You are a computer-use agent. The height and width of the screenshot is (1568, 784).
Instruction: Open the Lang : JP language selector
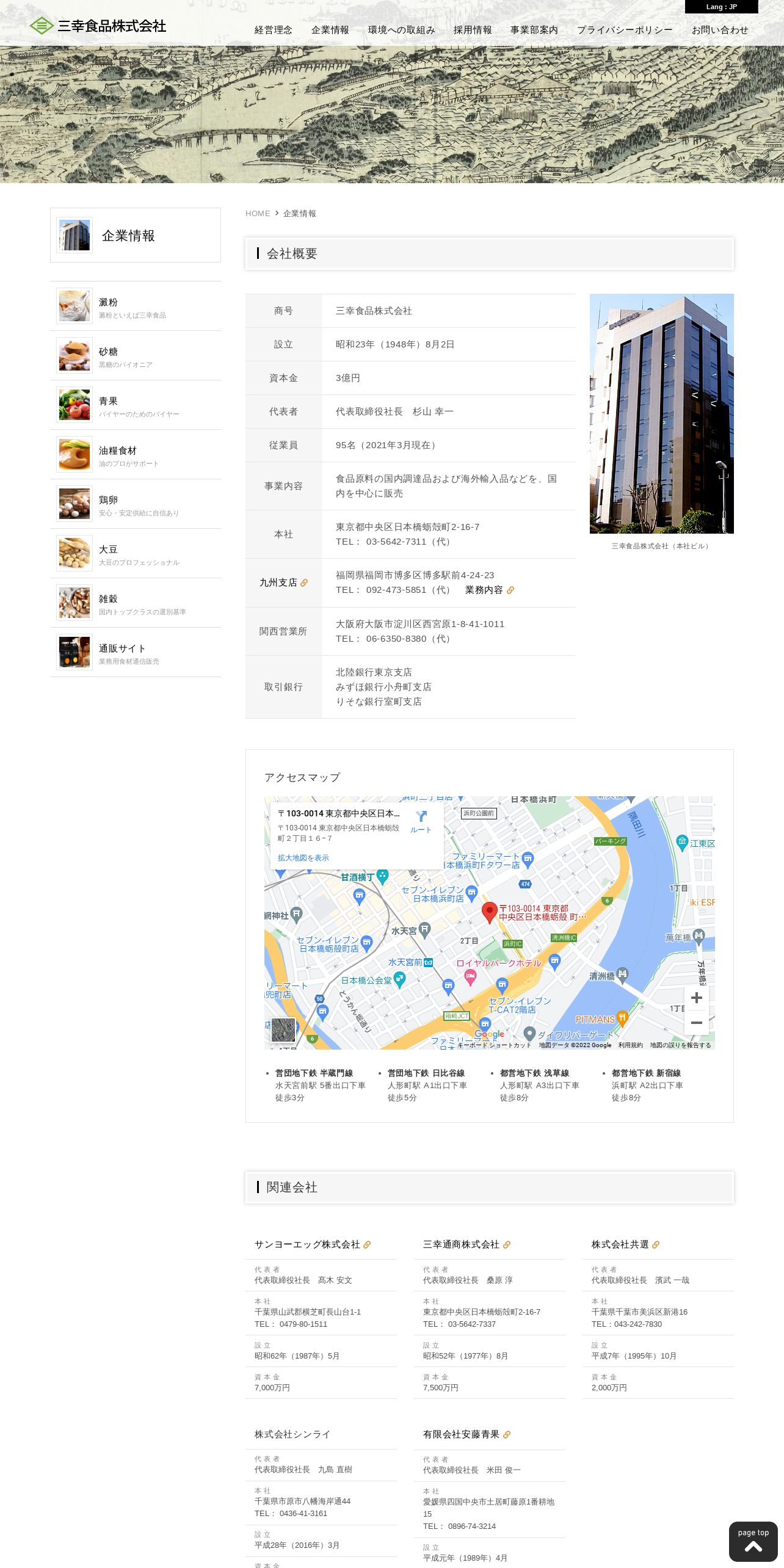(721, 7)
